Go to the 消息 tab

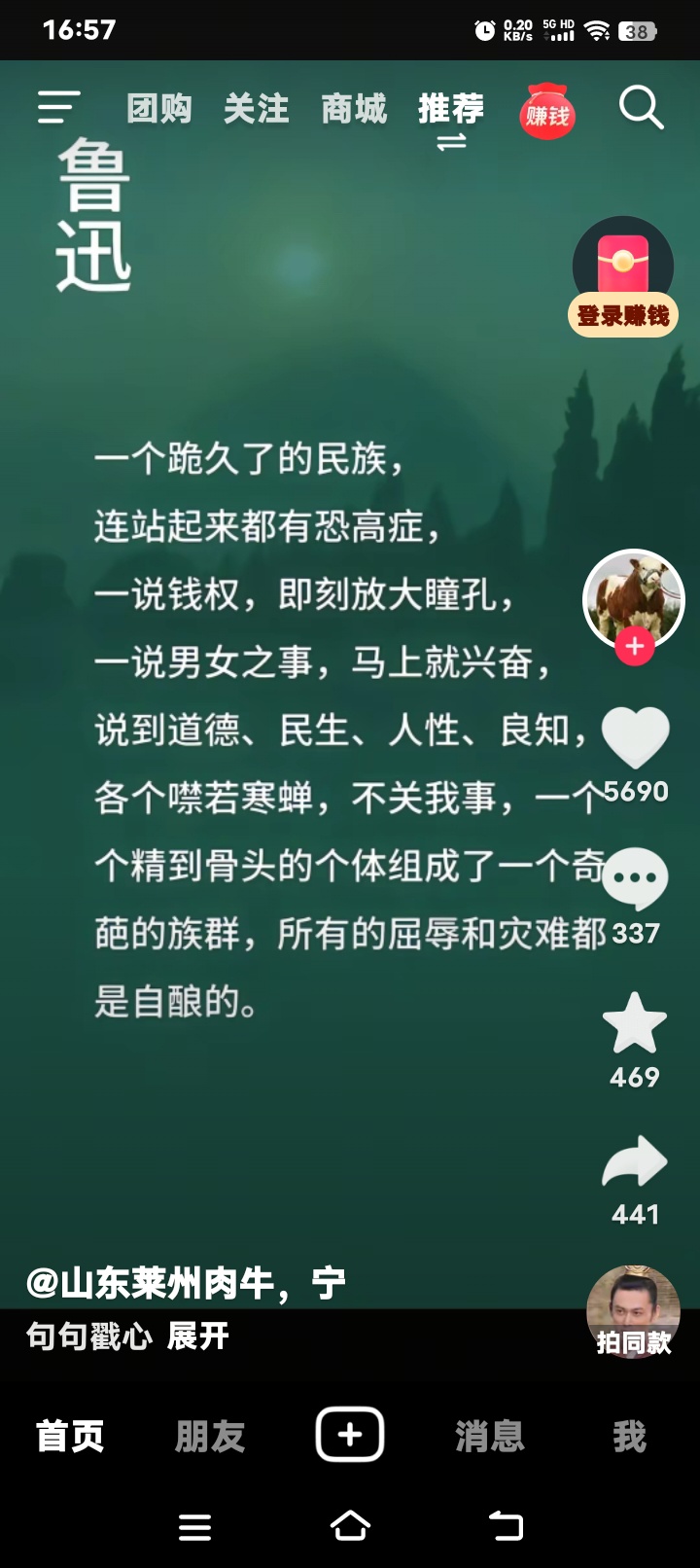pyautogui.click(x=489, y=1436)
